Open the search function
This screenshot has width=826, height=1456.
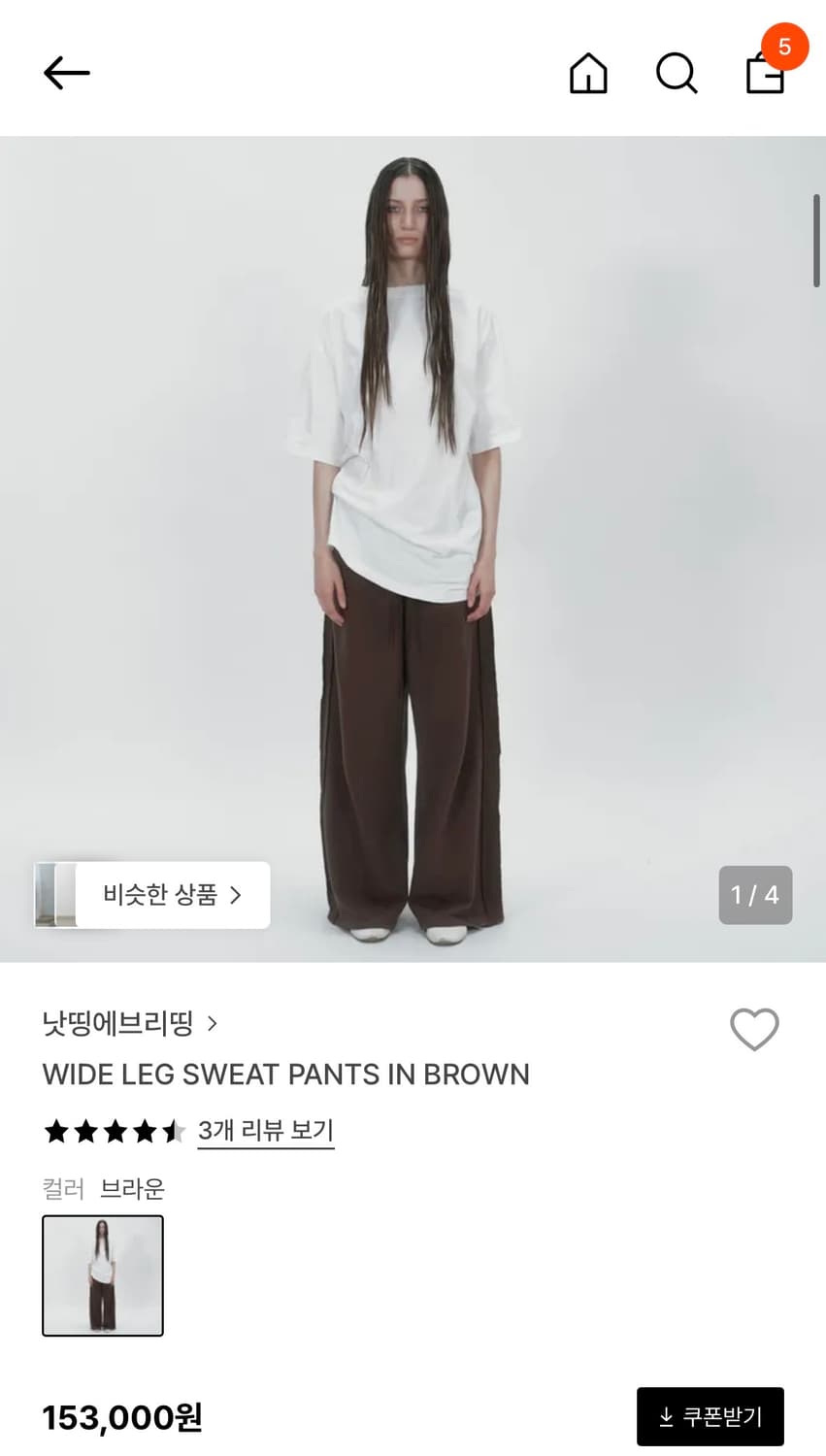click(677, 73)
